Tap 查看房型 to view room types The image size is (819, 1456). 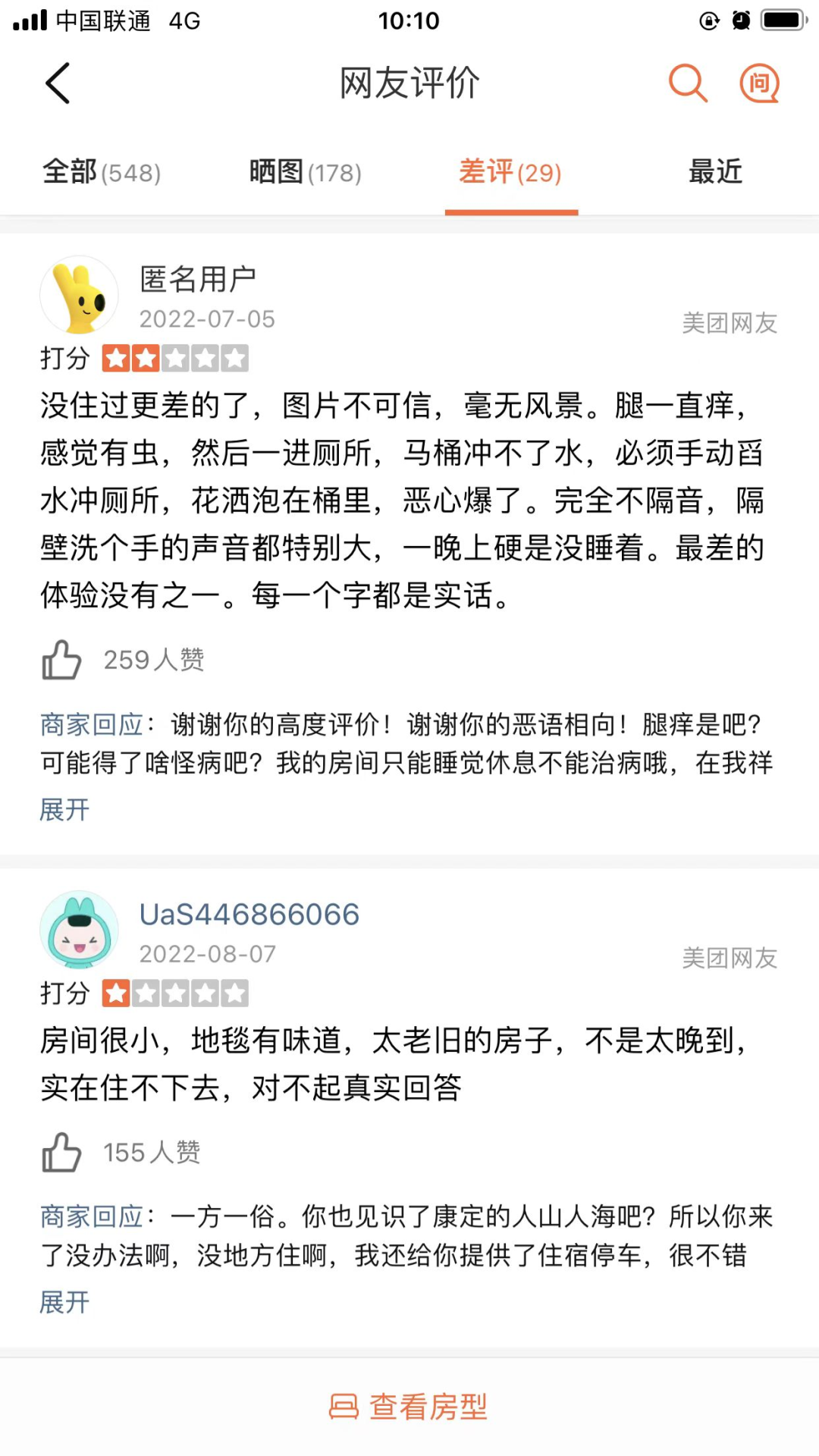click(409, 1407)
